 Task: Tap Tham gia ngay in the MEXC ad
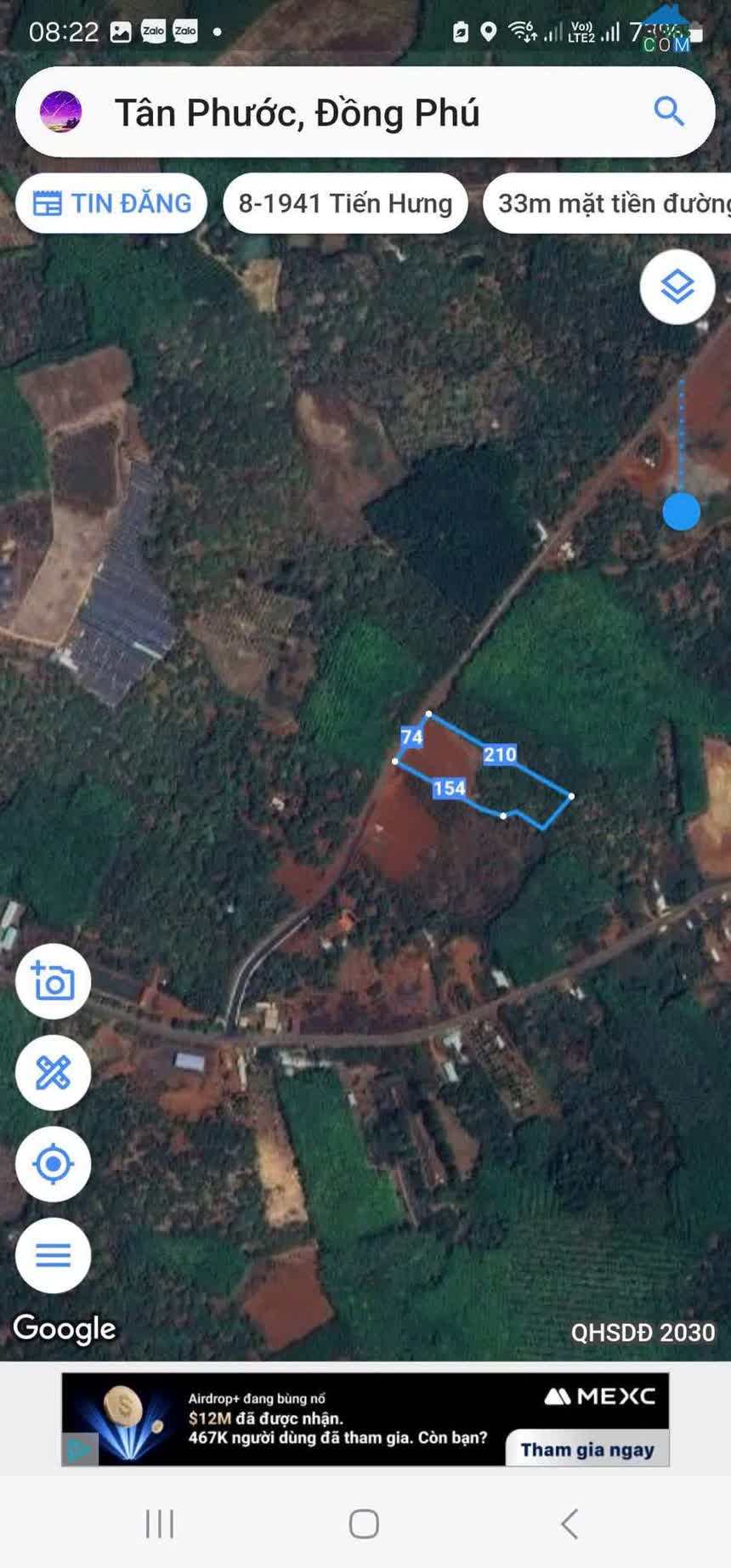tap(587, 1450)
